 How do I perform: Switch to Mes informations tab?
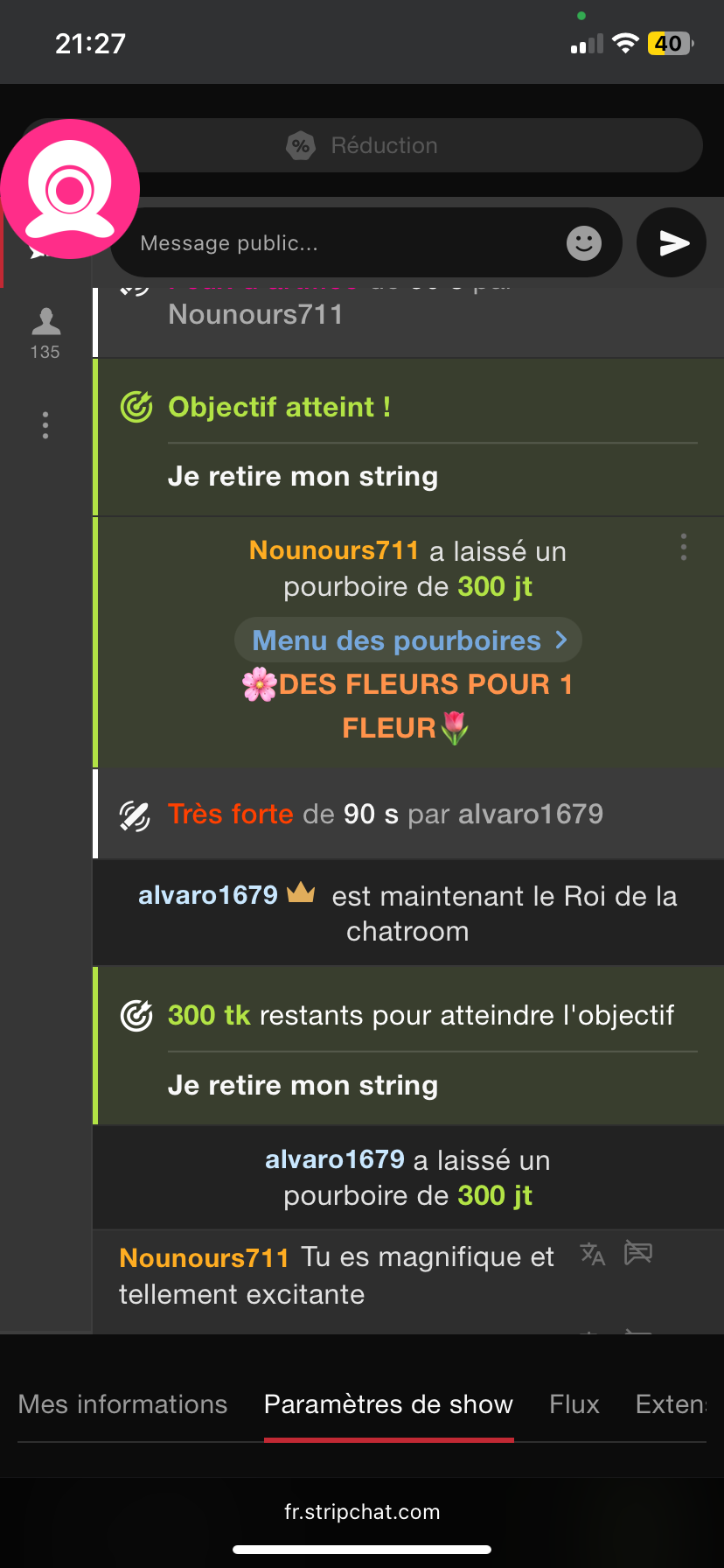coord(122,1404)
